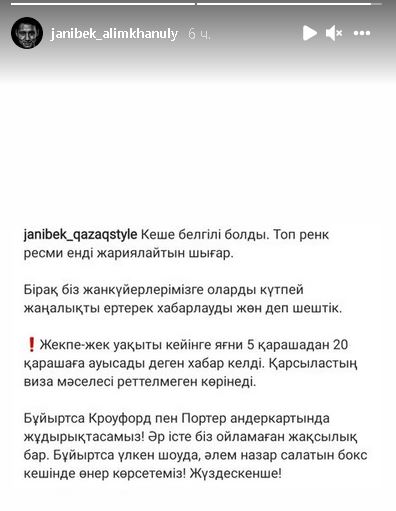Tap the janibek_alimkhanuly username
The height and width of the screenshot is (511, 396).
pos(114,34)
